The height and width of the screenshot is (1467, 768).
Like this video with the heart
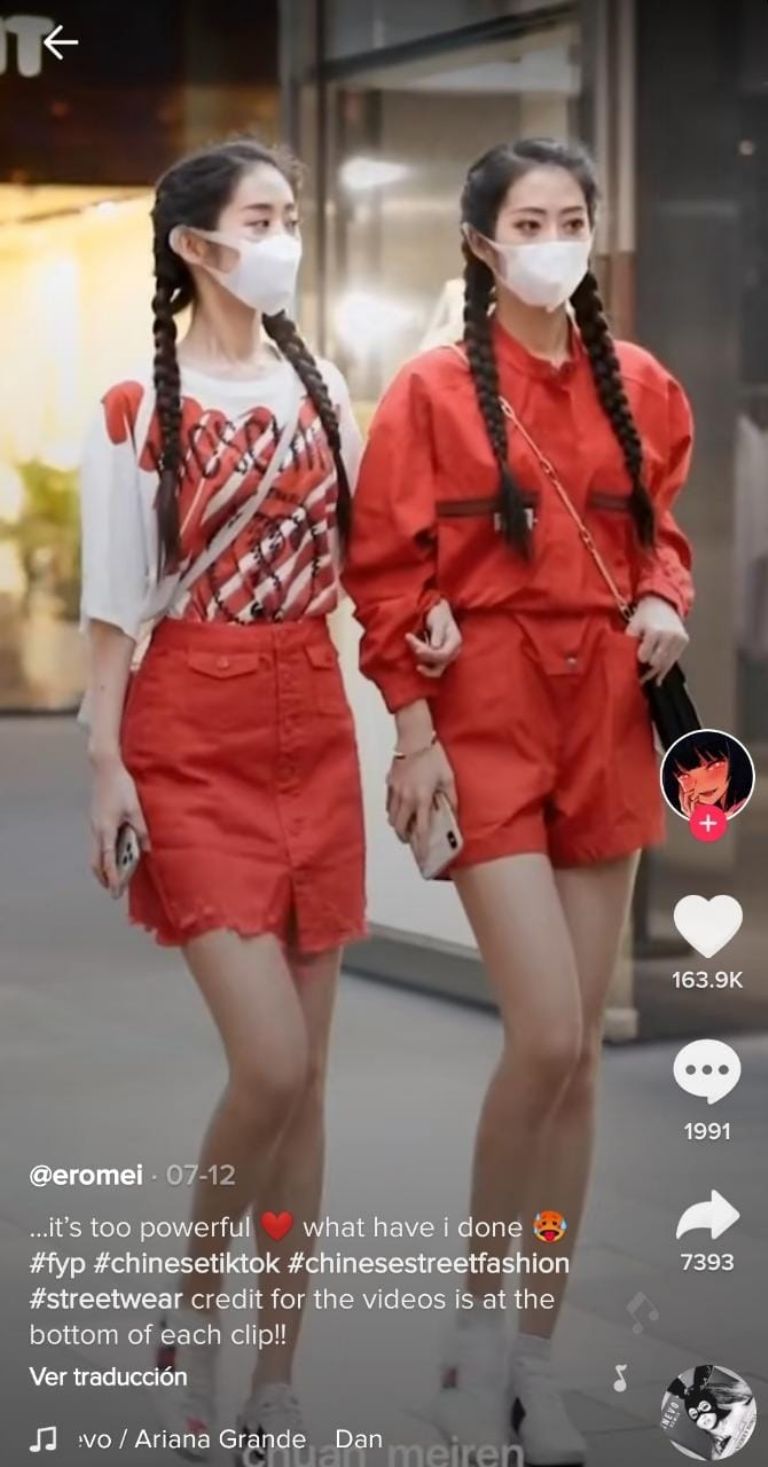click(707, 925)
